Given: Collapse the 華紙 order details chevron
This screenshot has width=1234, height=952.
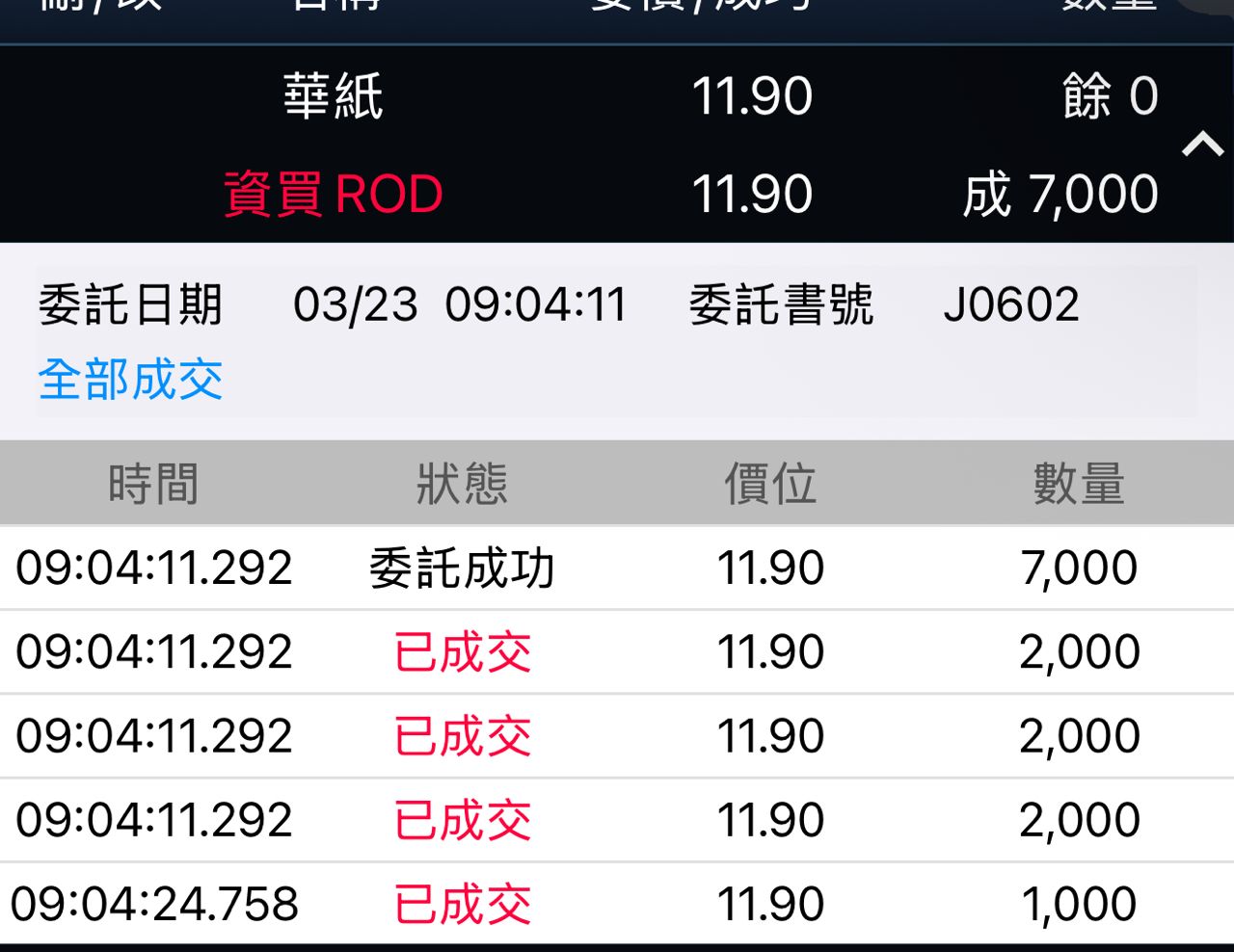Looking at the screenshot, I should click(x=1202, y=145).
